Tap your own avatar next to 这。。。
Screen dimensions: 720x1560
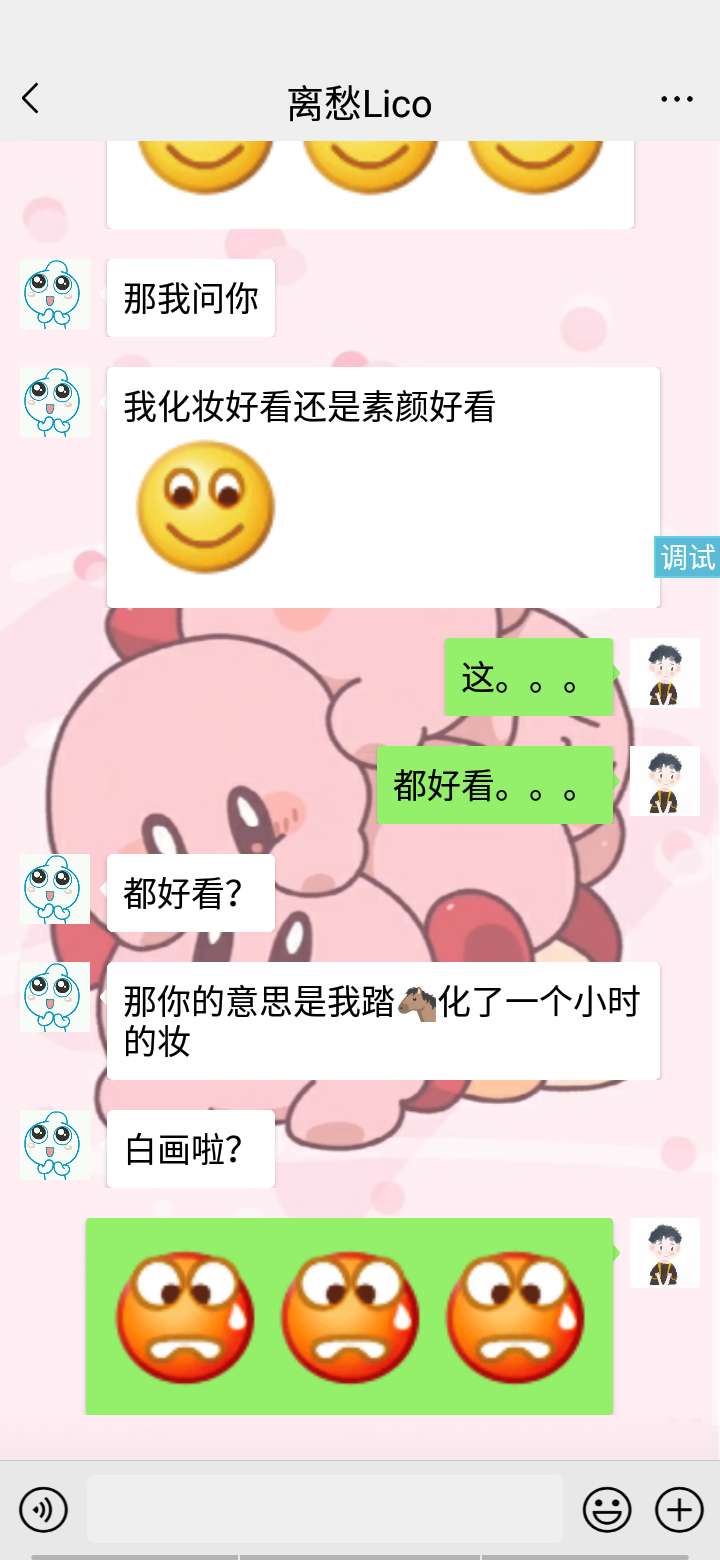coord(664,675)
